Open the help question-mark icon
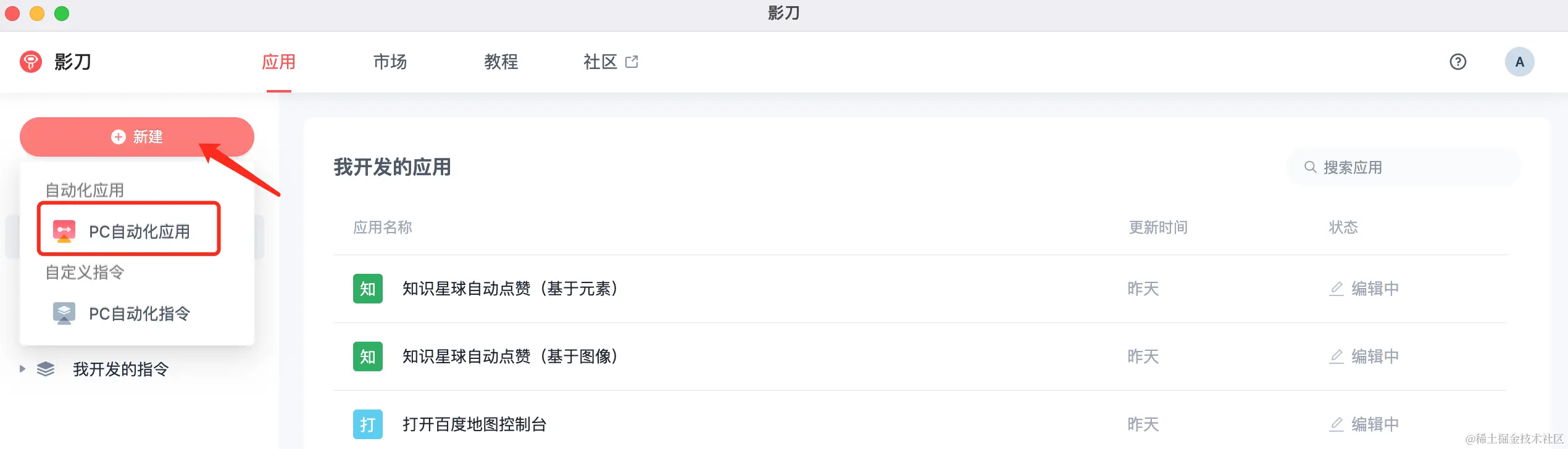 pos(1457,62)
